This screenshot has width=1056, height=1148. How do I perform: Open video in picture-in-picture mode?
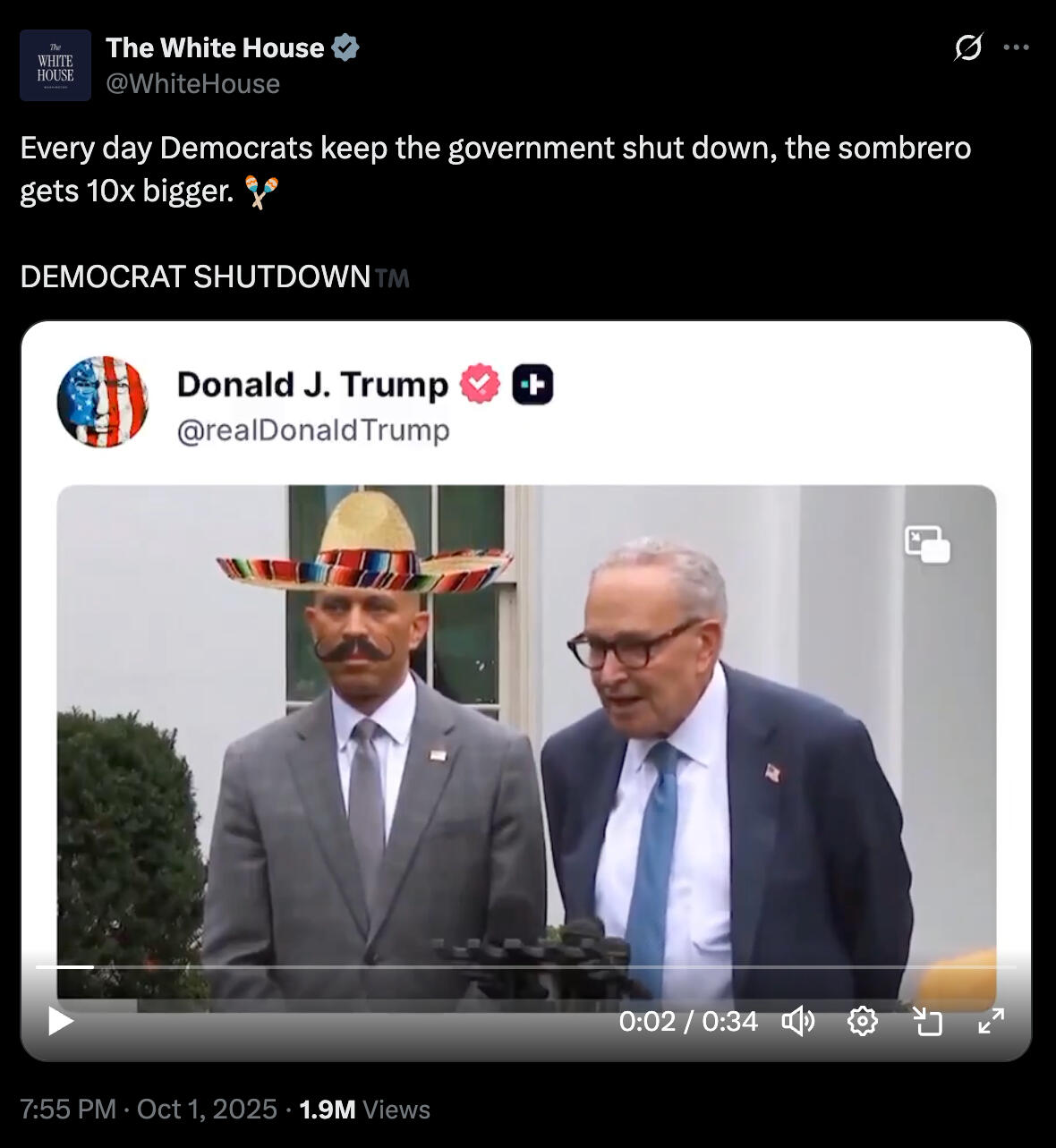click(x=927, y=1021)
